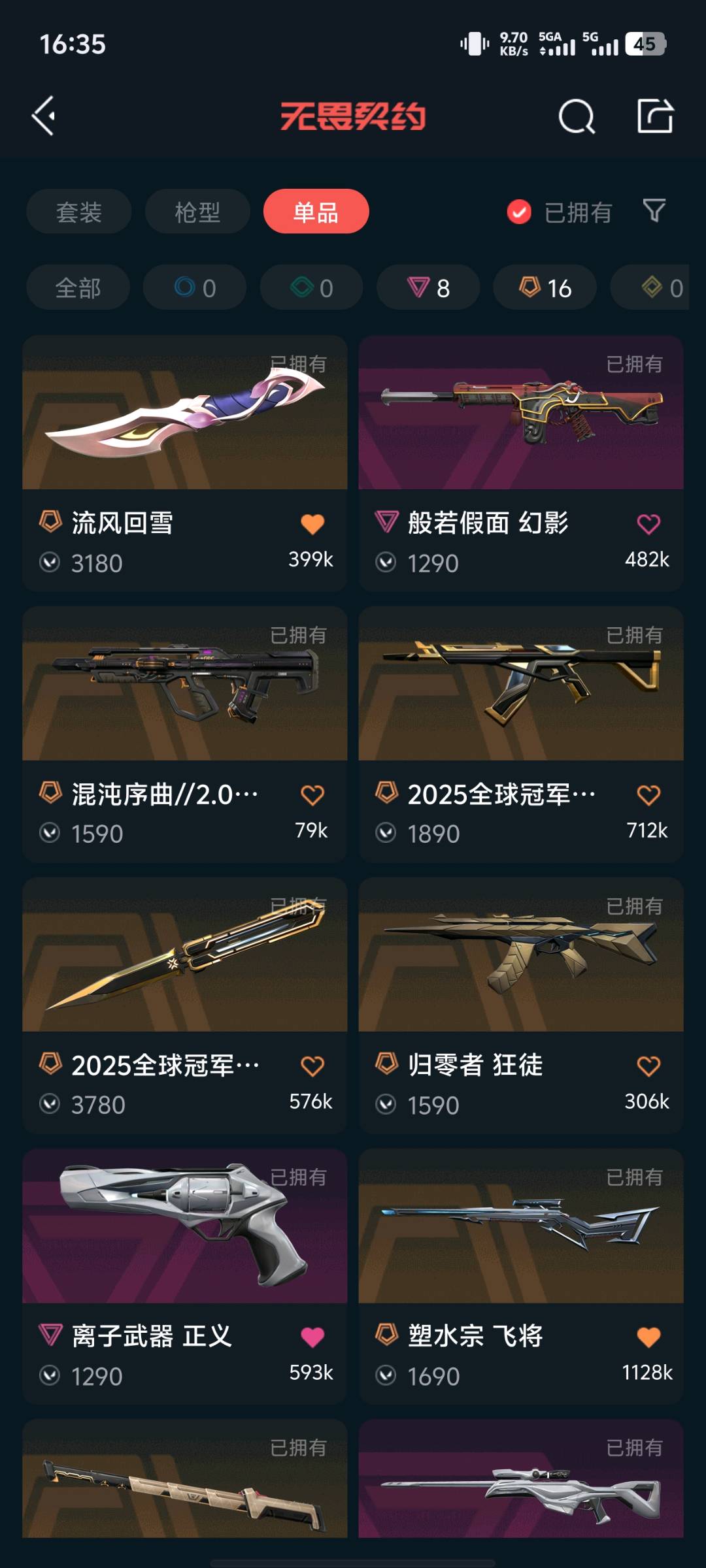This screenshot has width=706, height=1568.
Task: Like the 2025全球冠军 skin priced 1890
Action: point(648,795)
